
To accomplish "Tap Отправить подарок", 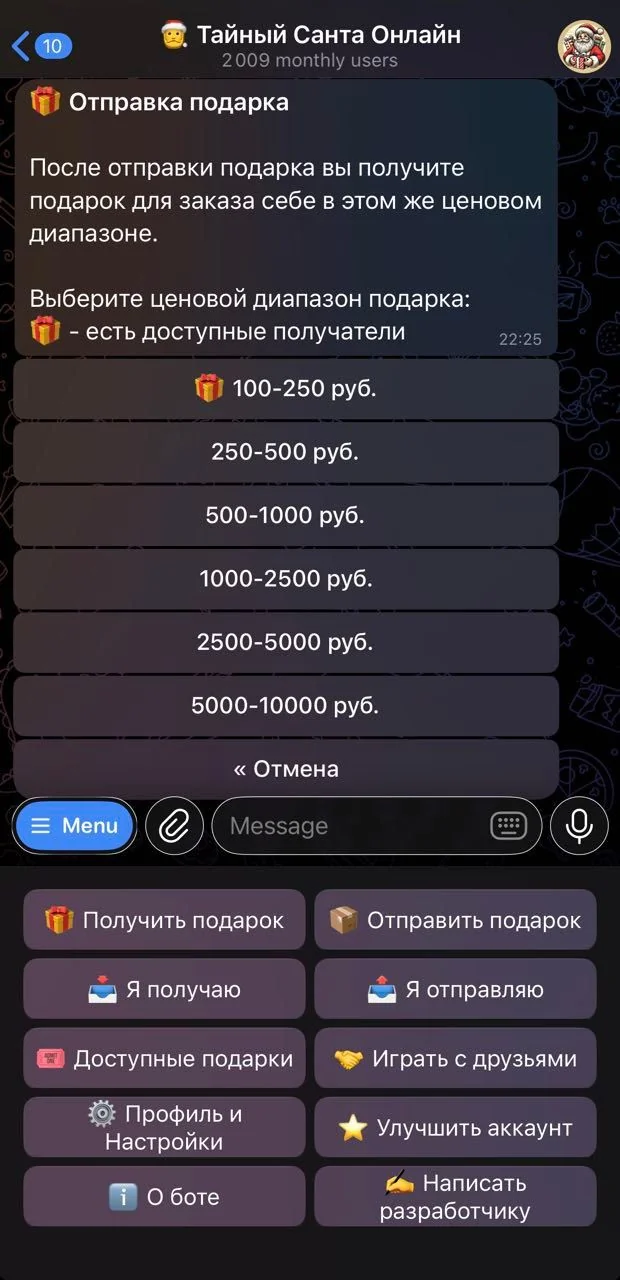I will click(455, 920).
